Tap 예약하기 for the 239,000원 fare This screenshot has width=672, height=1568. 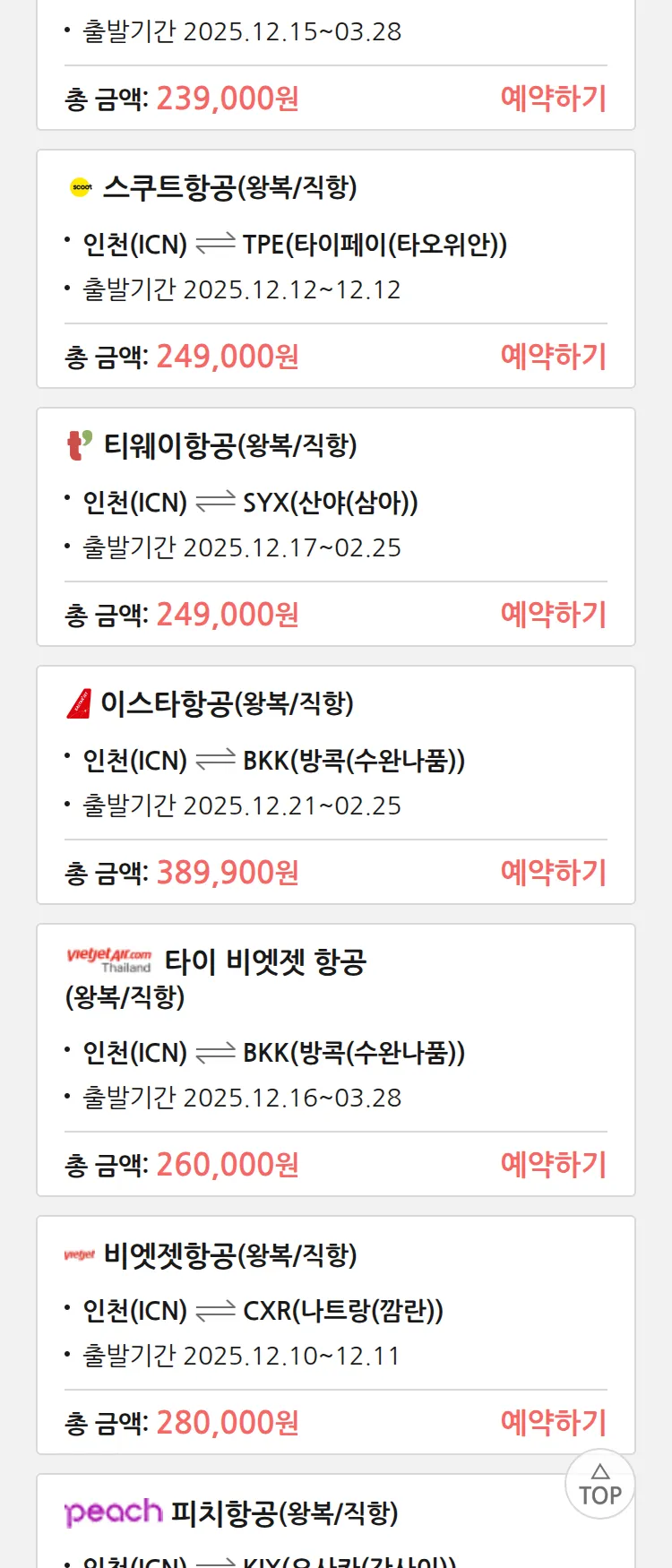pos(553,99)
